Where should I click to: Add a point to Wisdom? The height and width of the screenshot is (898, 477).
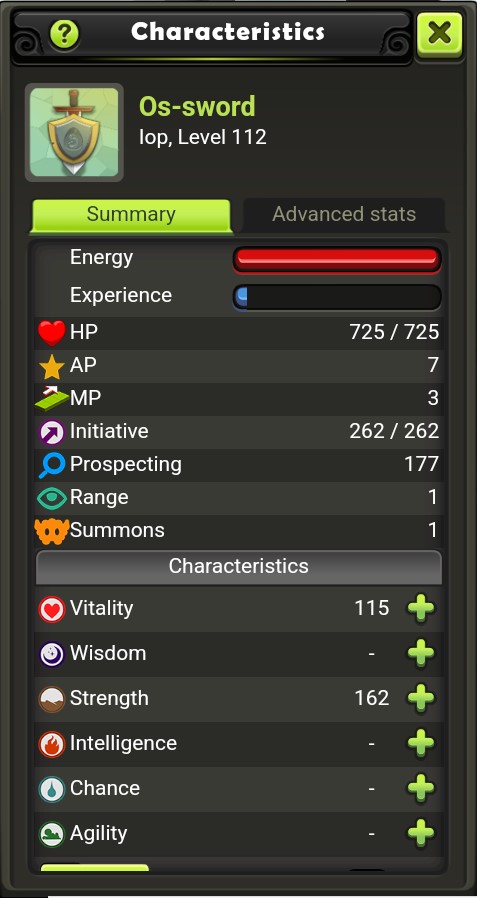coord(421,653)
